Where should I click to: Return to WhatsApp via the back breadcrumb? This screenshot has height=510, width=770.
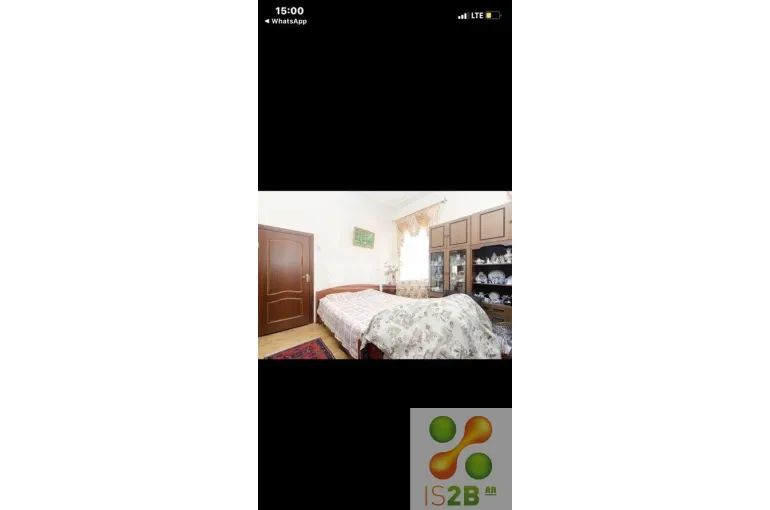point(286,21)
